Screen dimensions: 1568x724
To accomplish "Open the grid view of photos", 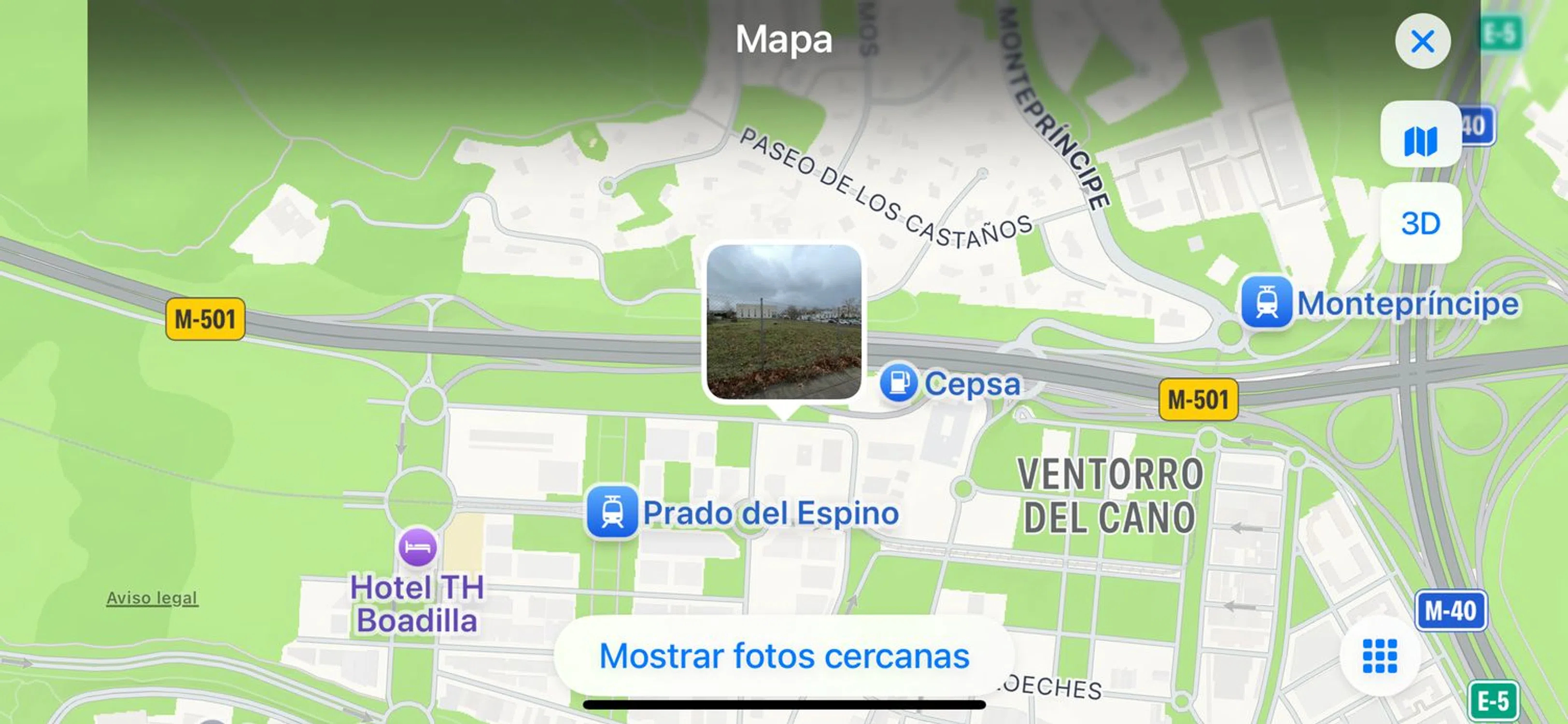I will (1379, 656).
